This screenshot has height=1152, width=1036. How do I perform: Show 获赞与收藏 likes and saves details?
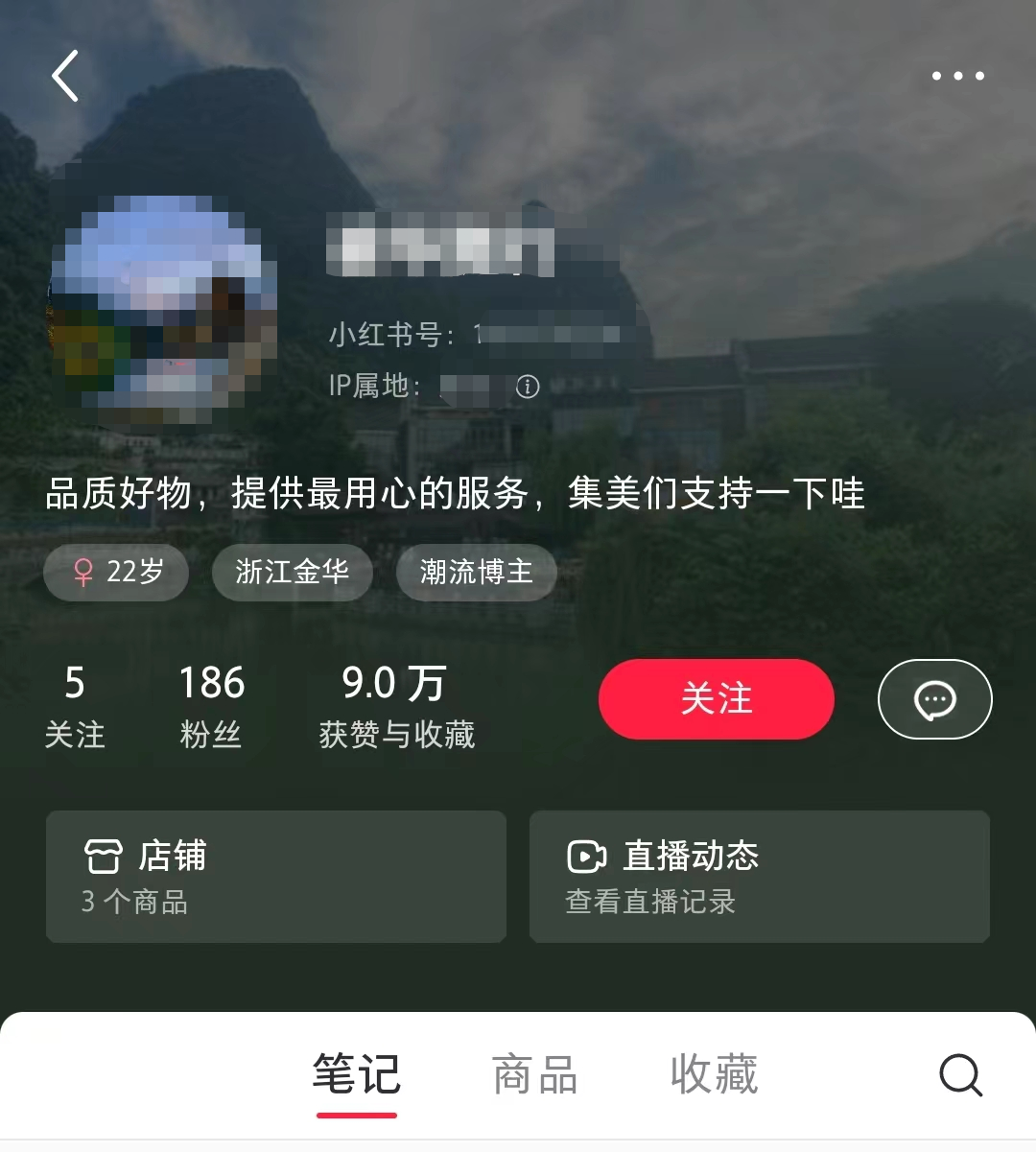coord(396,707)
